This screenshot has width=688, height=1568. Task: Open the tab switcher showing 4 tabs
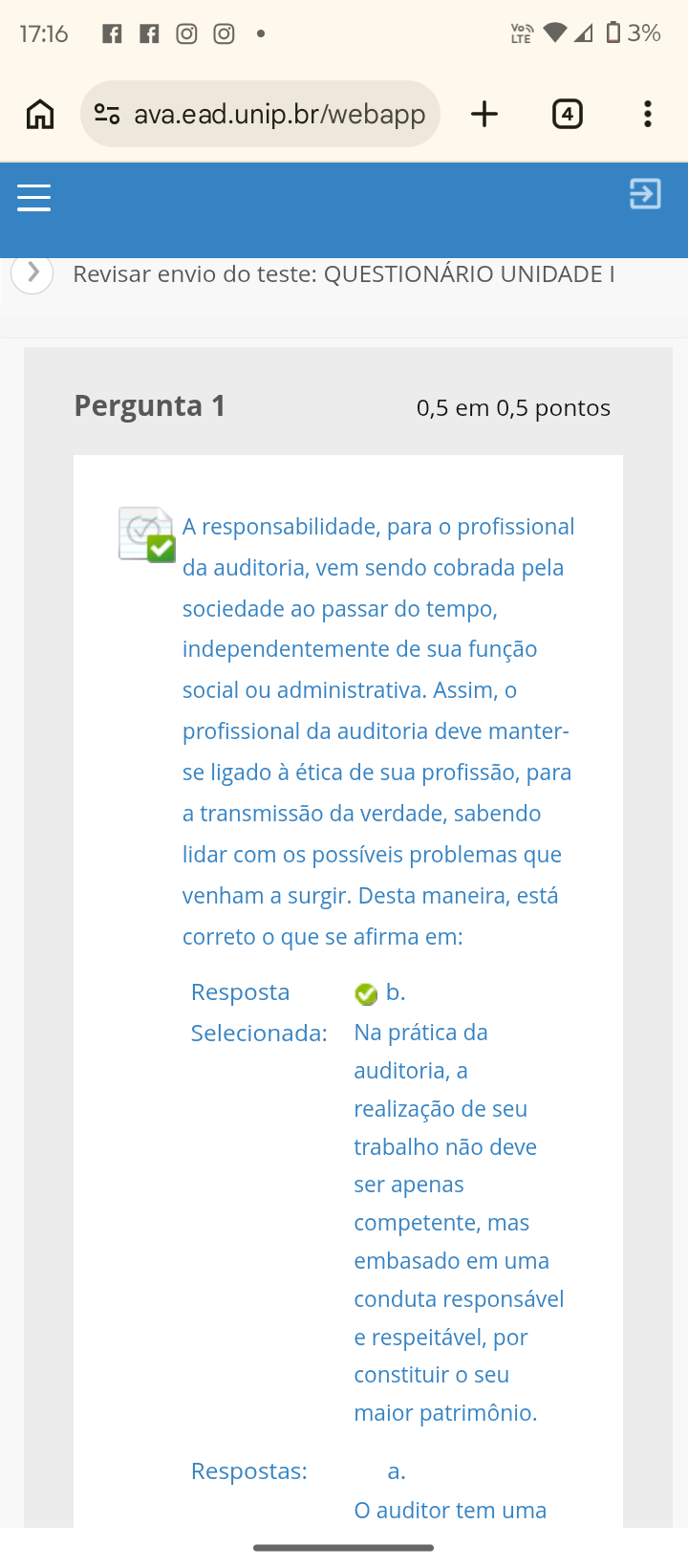568,114
